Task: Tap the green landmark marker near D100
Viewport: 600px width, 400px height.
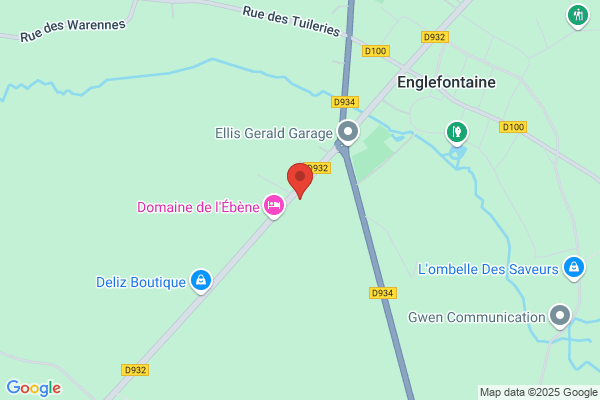Action: [x=457, y=133]
